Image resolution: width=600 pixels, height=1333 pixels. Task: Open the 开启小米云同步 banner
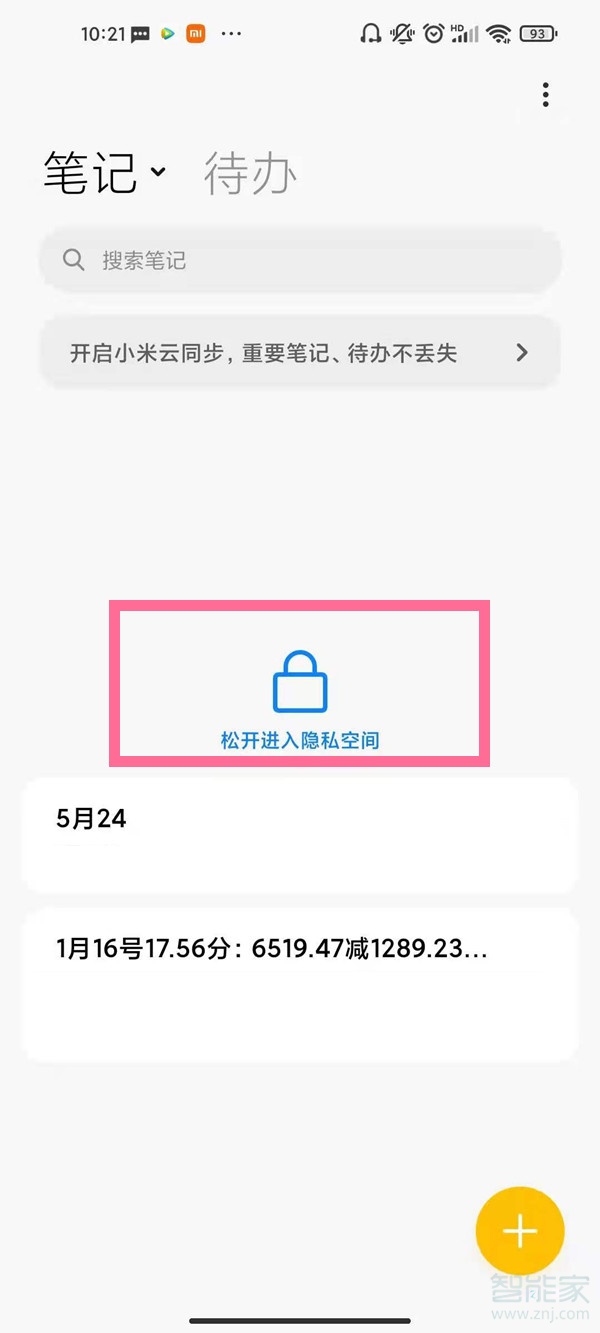coord(300,353)
